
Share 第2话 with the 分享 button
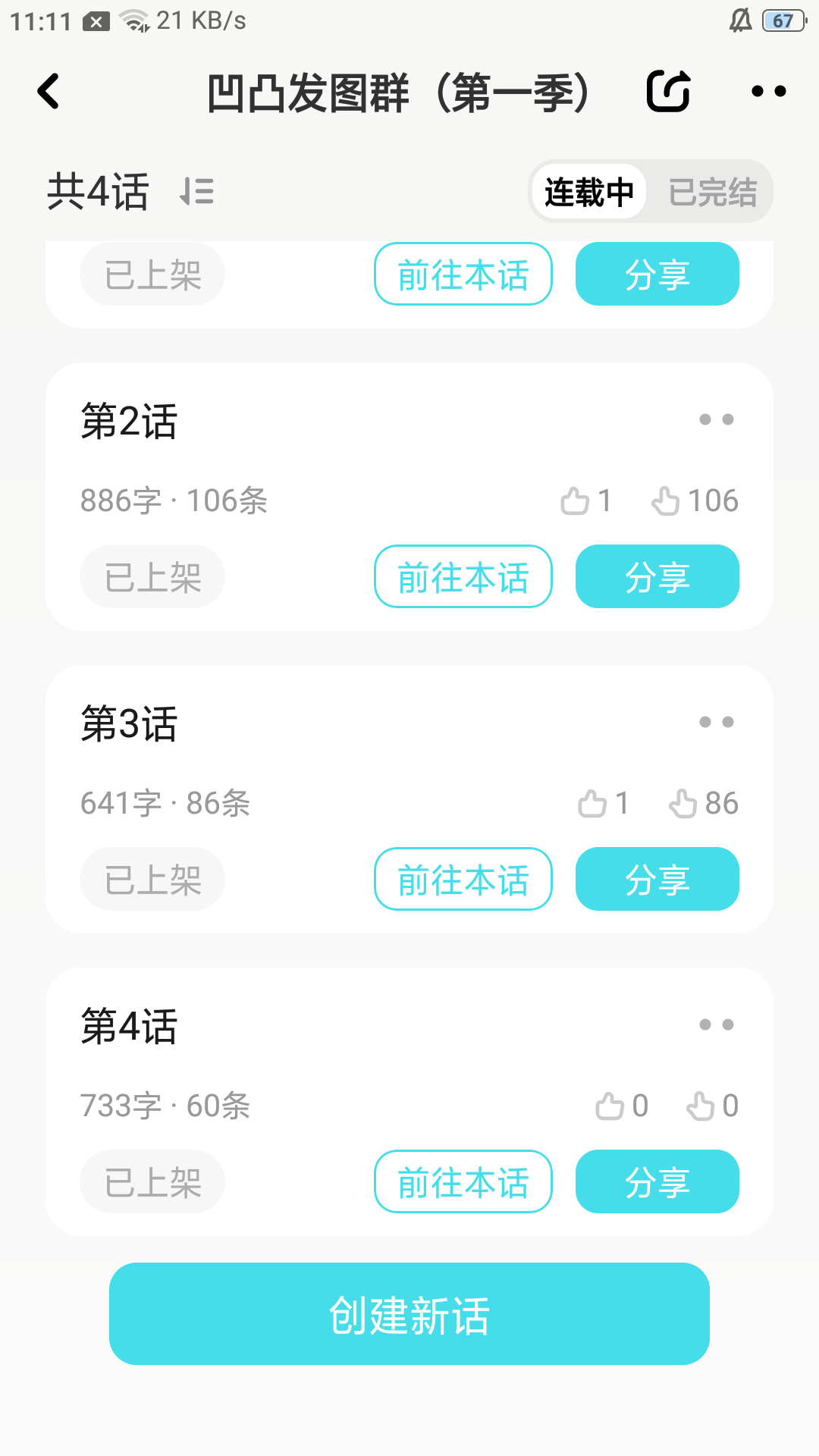click(657, 576)
